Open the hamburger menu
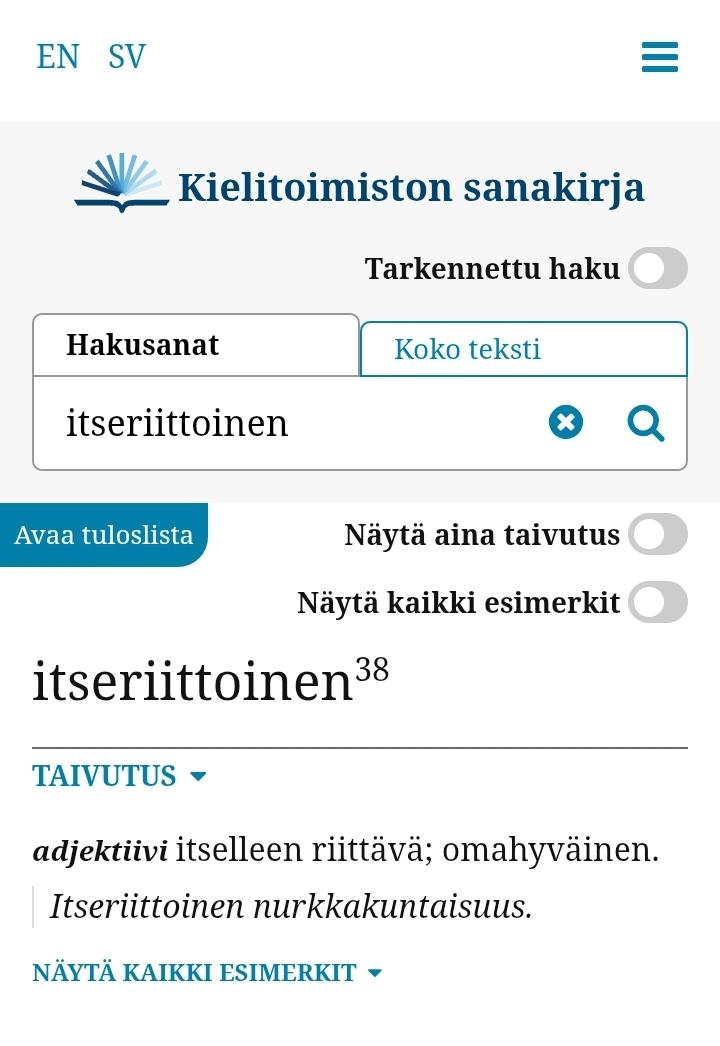 [x=659, y=57]
